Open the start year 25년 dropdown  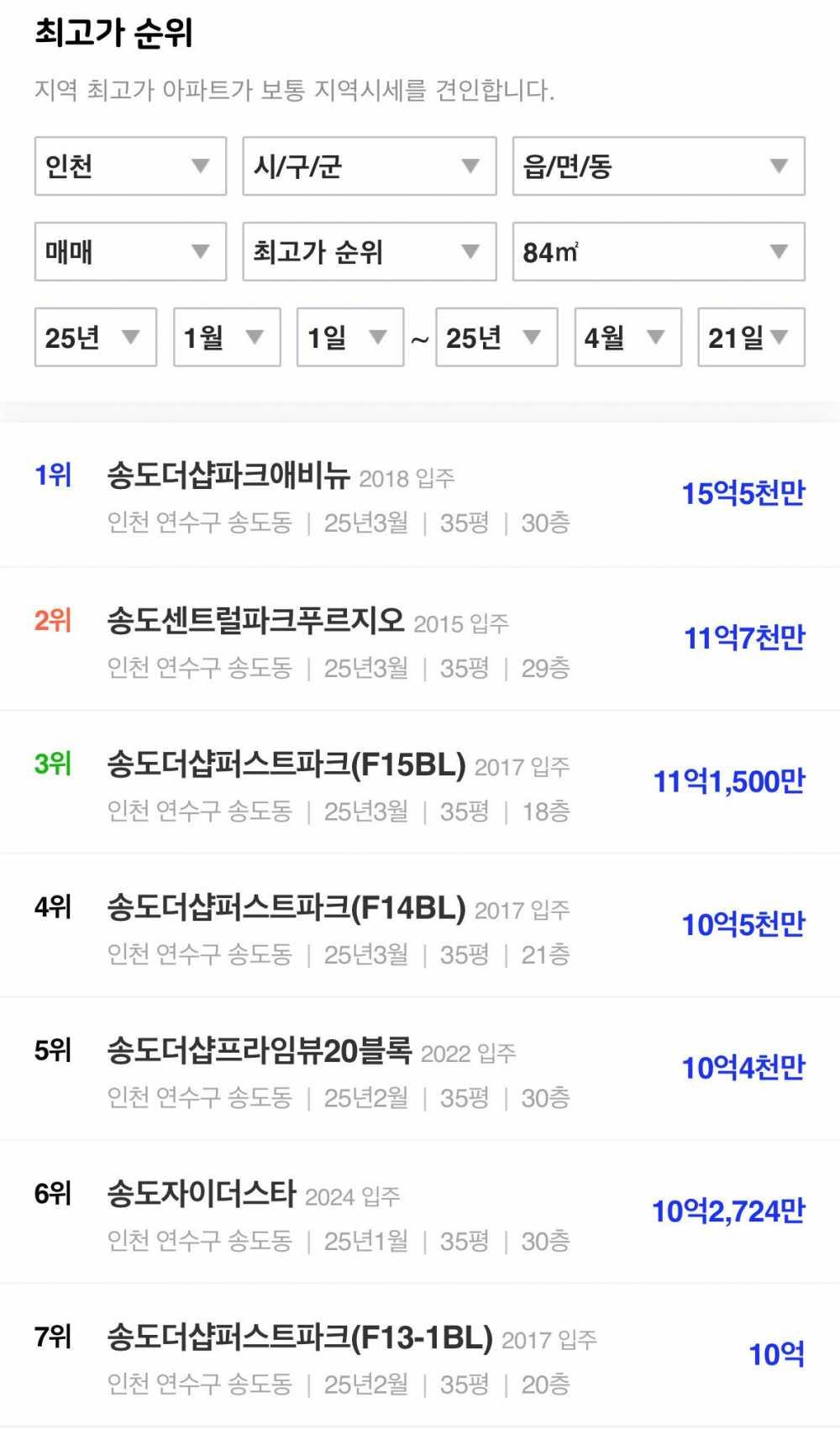pyautogui.click(x=95, y=338)
